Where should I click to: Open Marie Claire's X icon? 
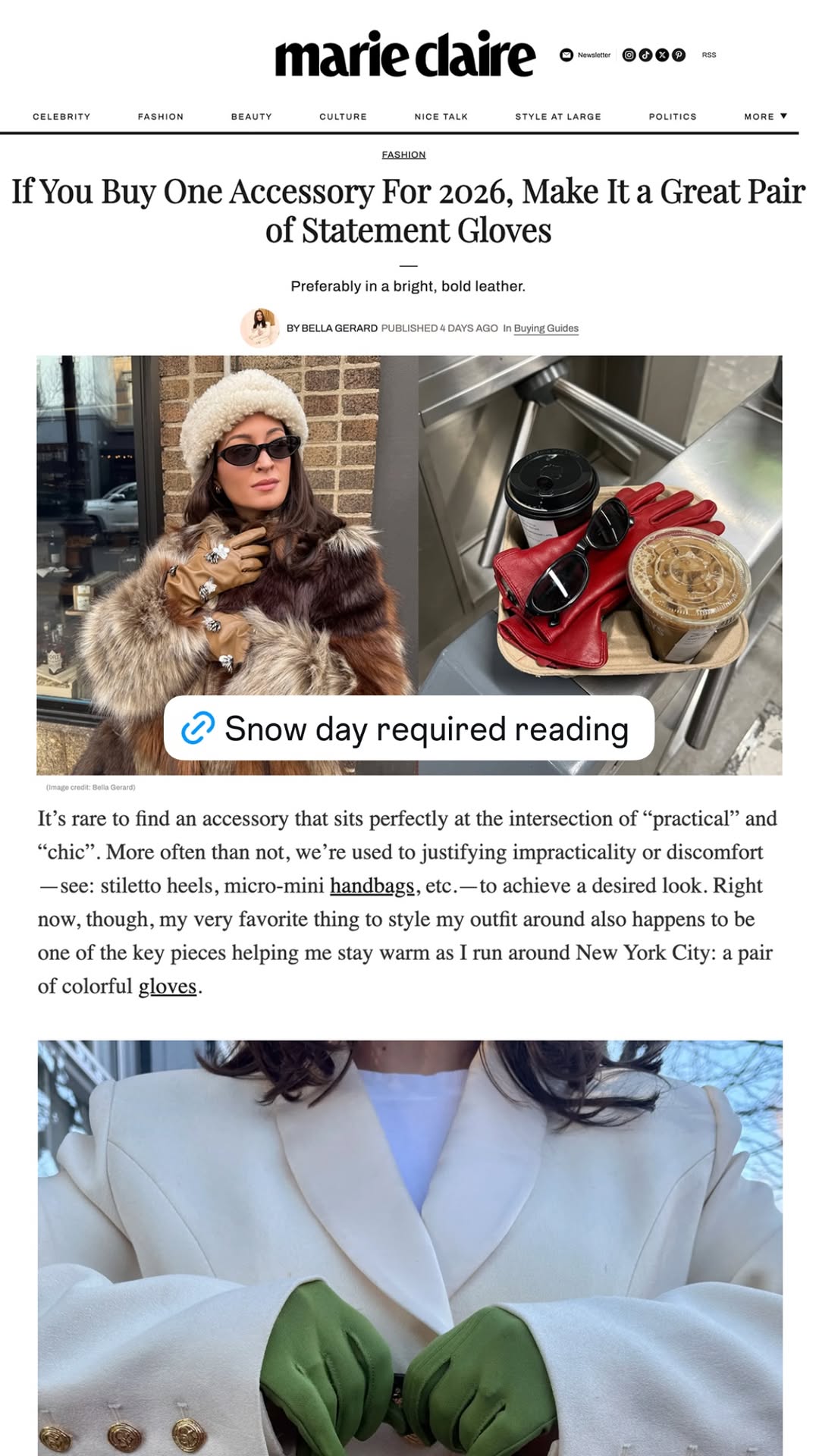coord(662,55)
